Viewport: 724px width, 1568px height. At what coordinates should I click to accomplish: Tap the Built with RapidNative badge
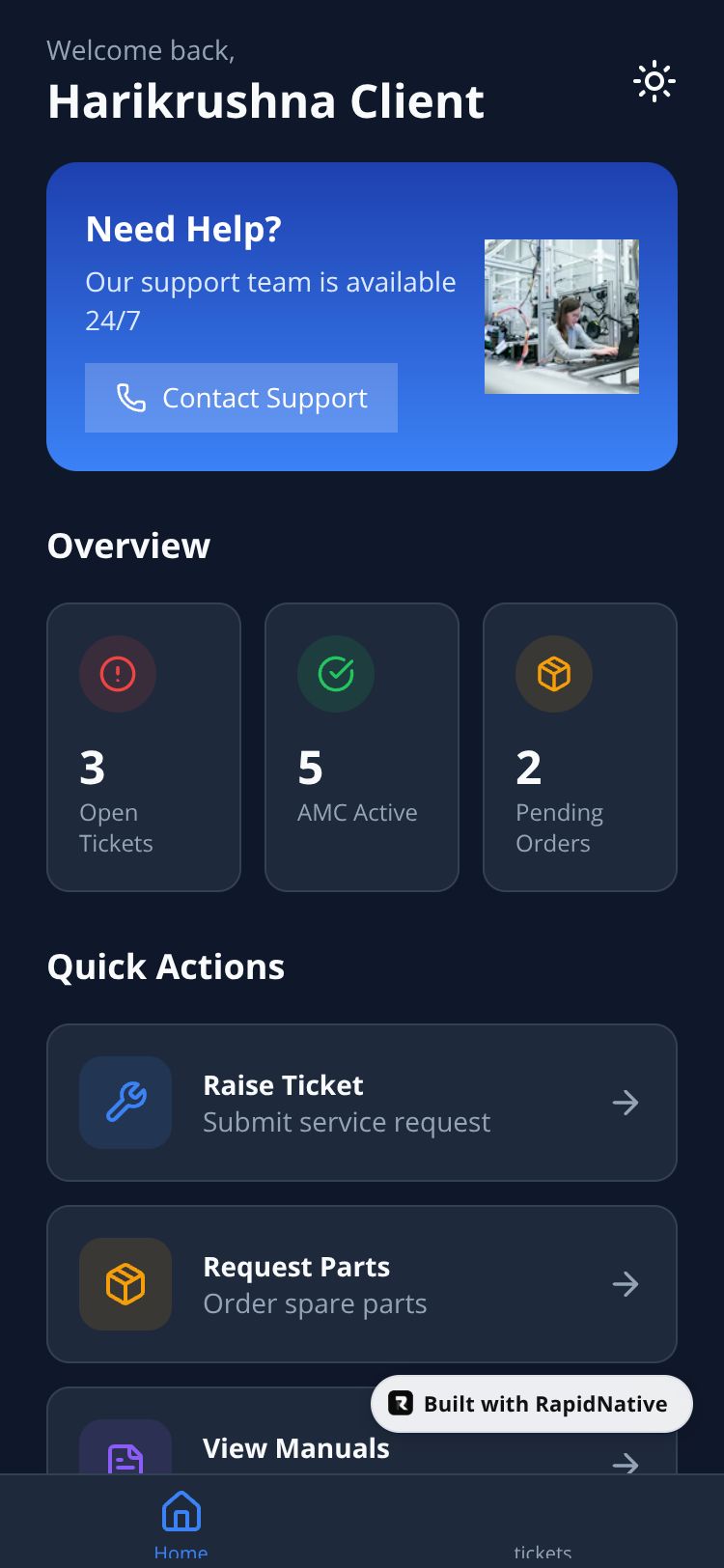[x=532, y=1404]
